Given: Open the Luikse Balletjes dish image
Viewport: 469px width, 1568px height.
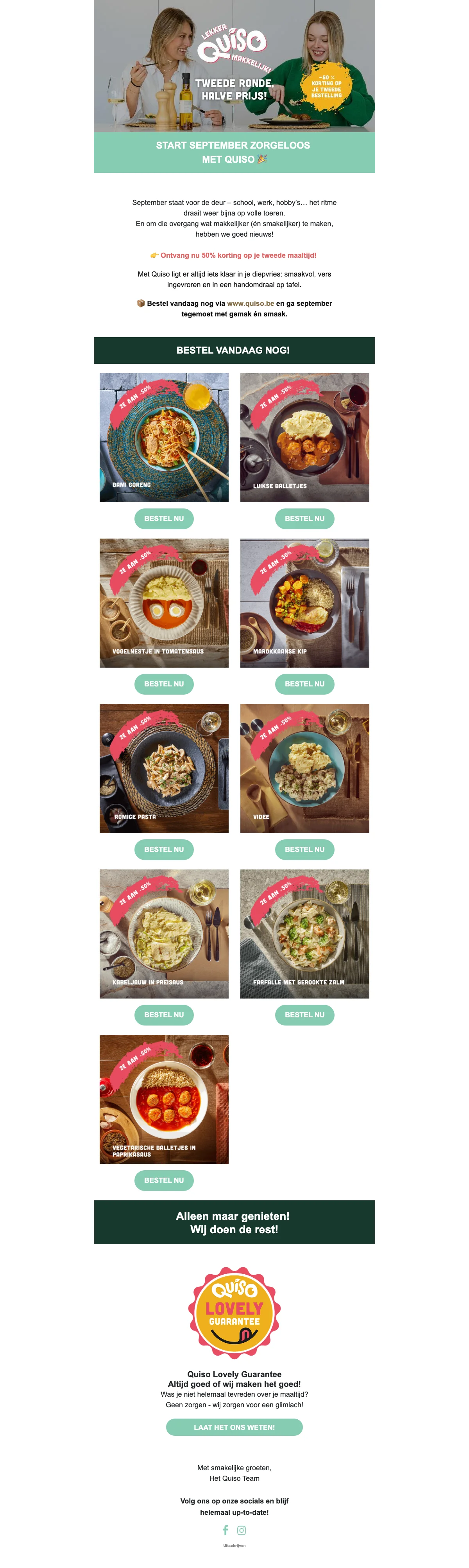Looking at the screenshot, I should pos(304,437).
